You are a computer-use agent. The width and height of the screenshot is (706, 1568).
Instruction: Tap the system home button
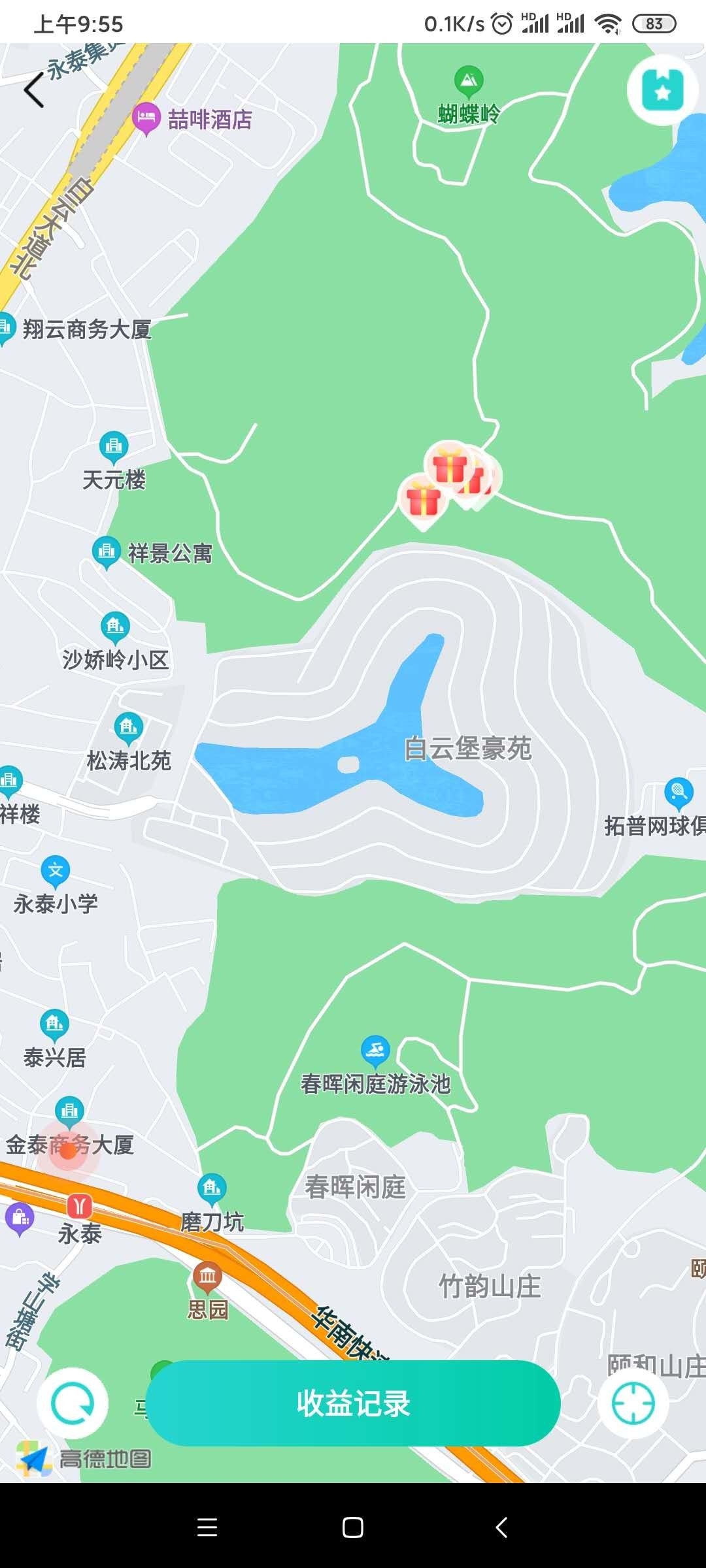pos(353,1527)
